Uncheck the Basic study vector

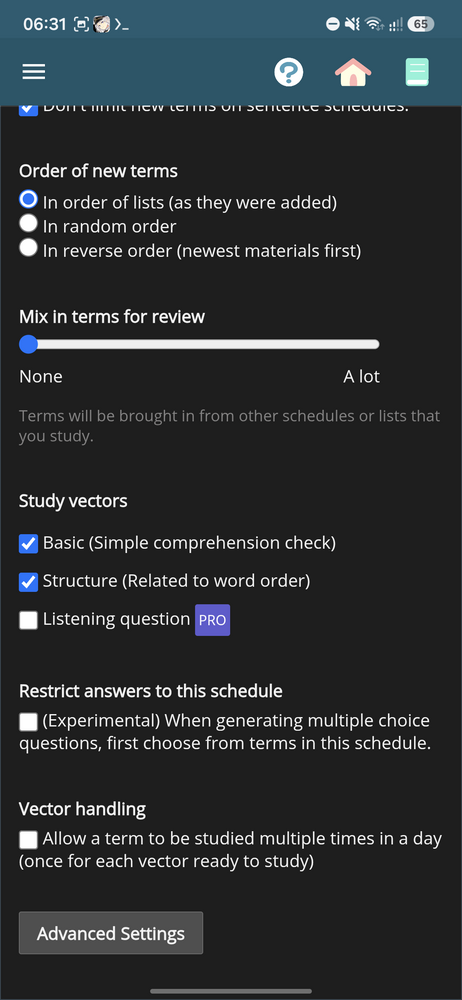click(x=28, y=544)
